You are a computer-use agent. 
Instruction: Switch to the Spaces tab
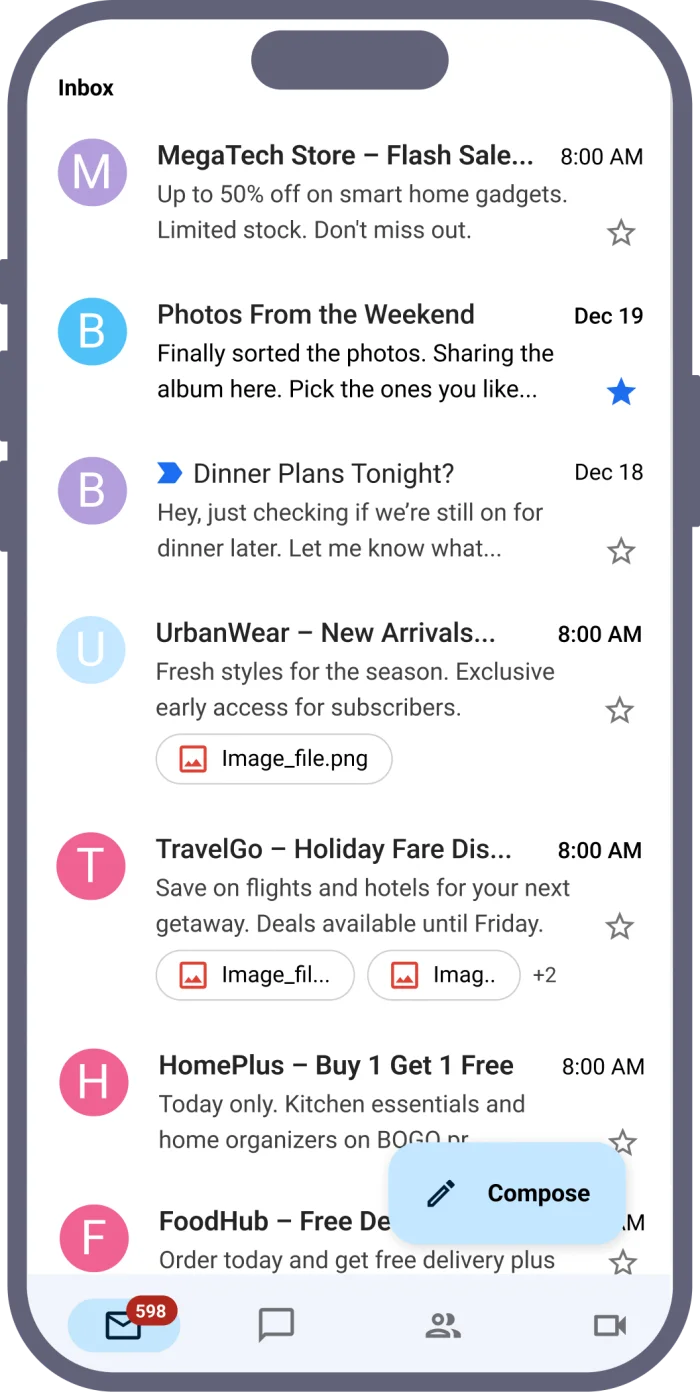(x=443, y=1326)
